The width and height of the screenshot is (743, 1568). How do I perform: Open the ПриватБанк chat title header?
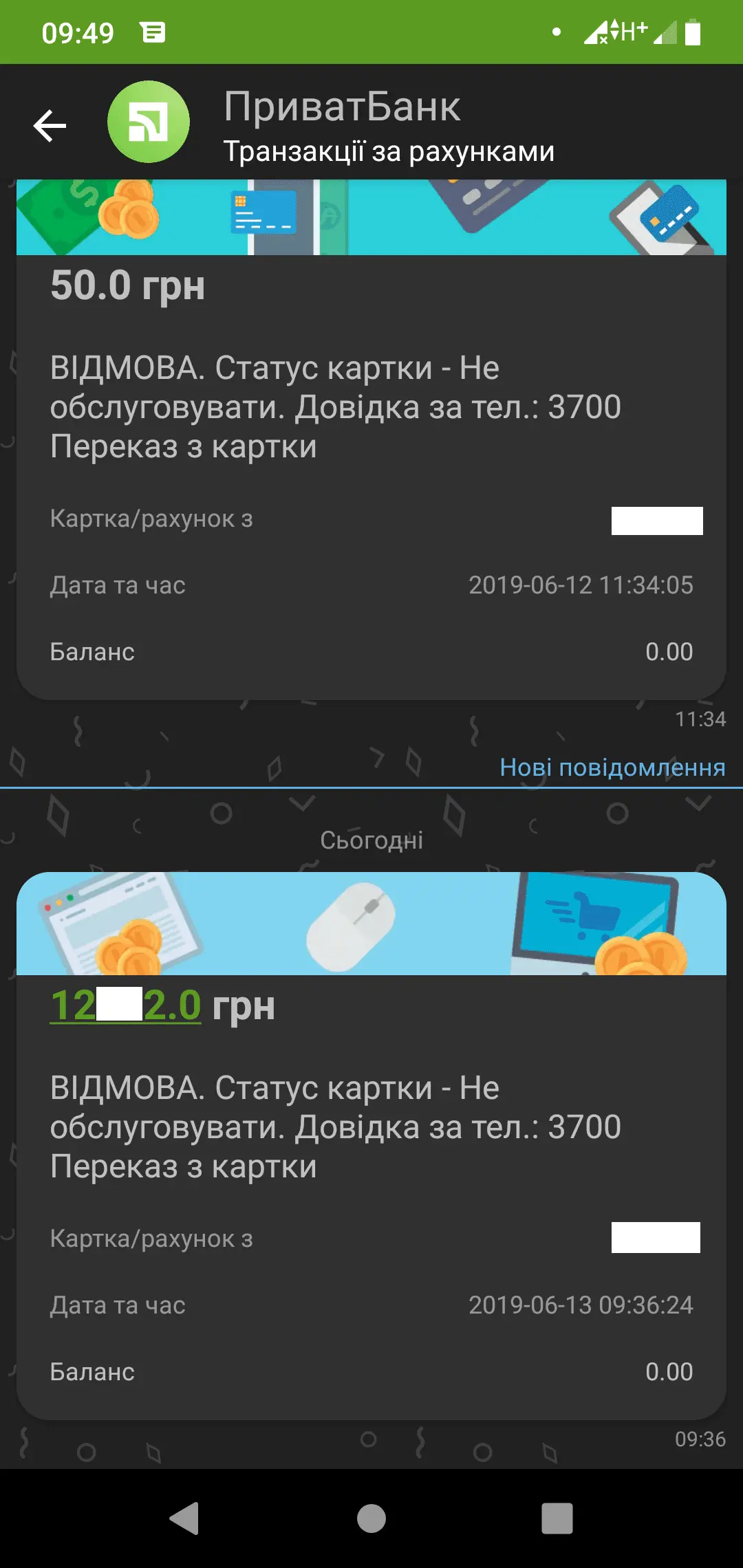pyautogui.click(x=389, y=125)
